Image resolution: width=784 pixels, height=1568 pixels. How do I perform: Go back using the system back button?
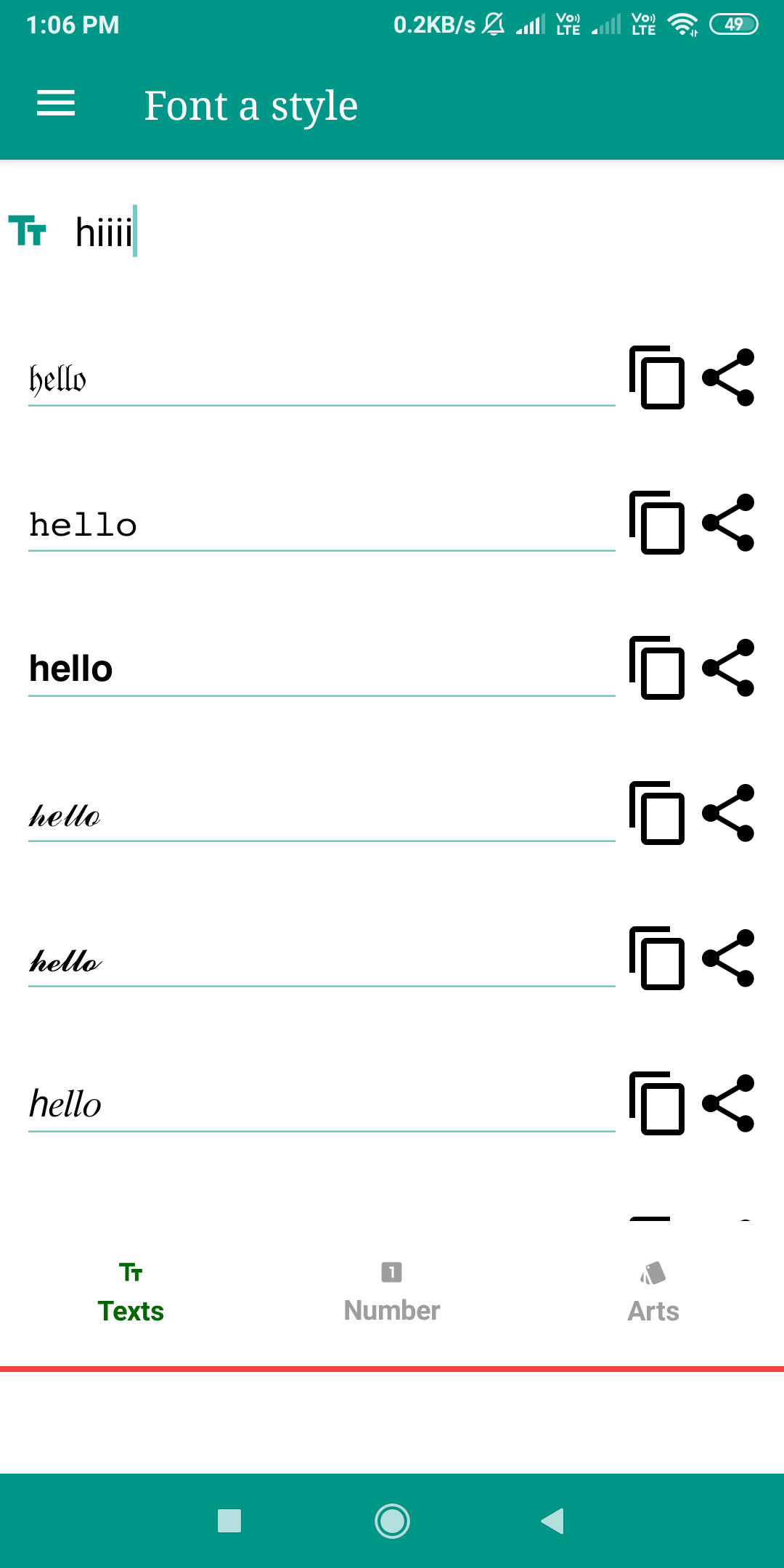point(553,1521)
